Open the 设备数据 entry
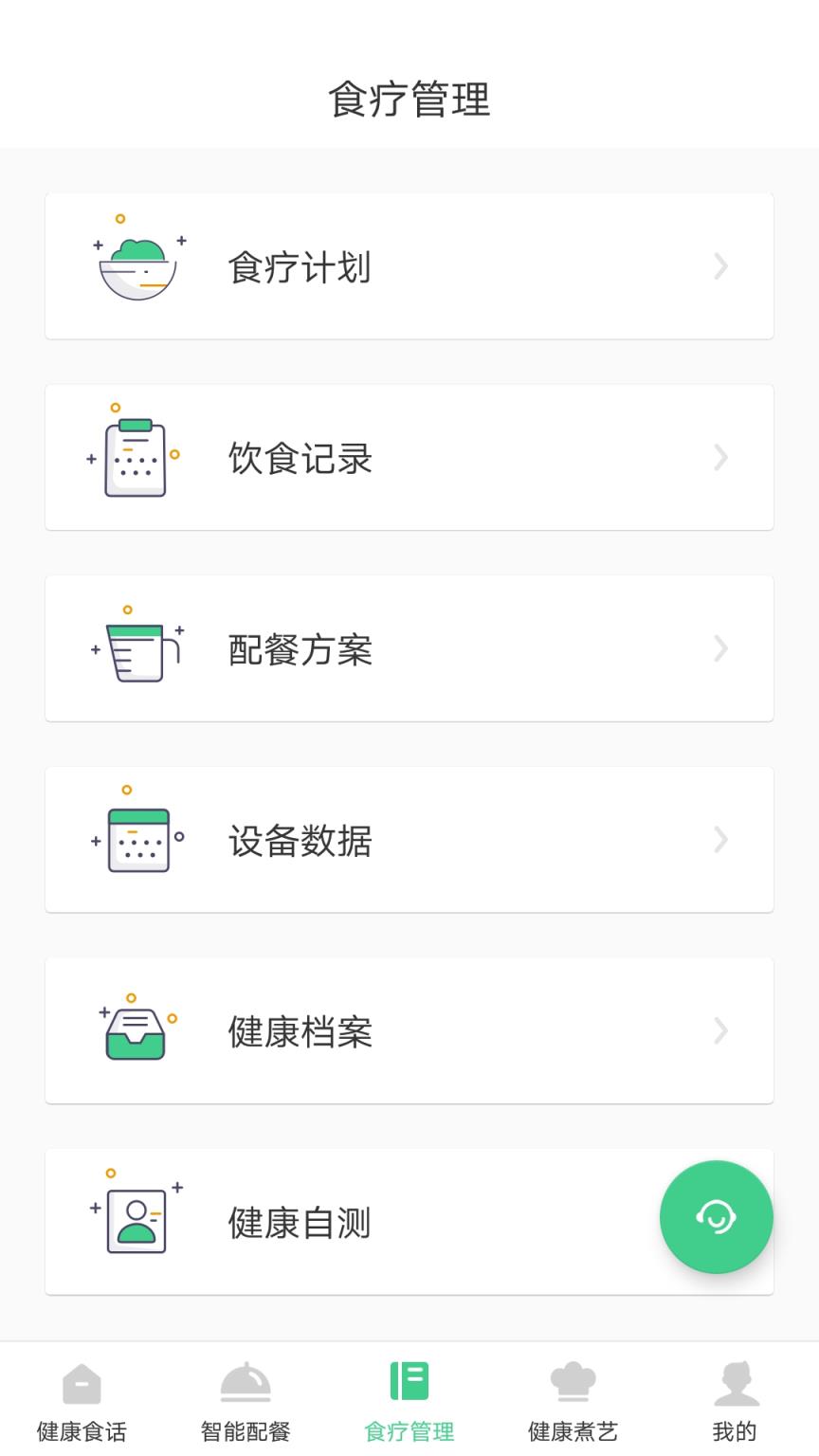The height and width of the screenshot is (1456, 819). tap(408, 840)
